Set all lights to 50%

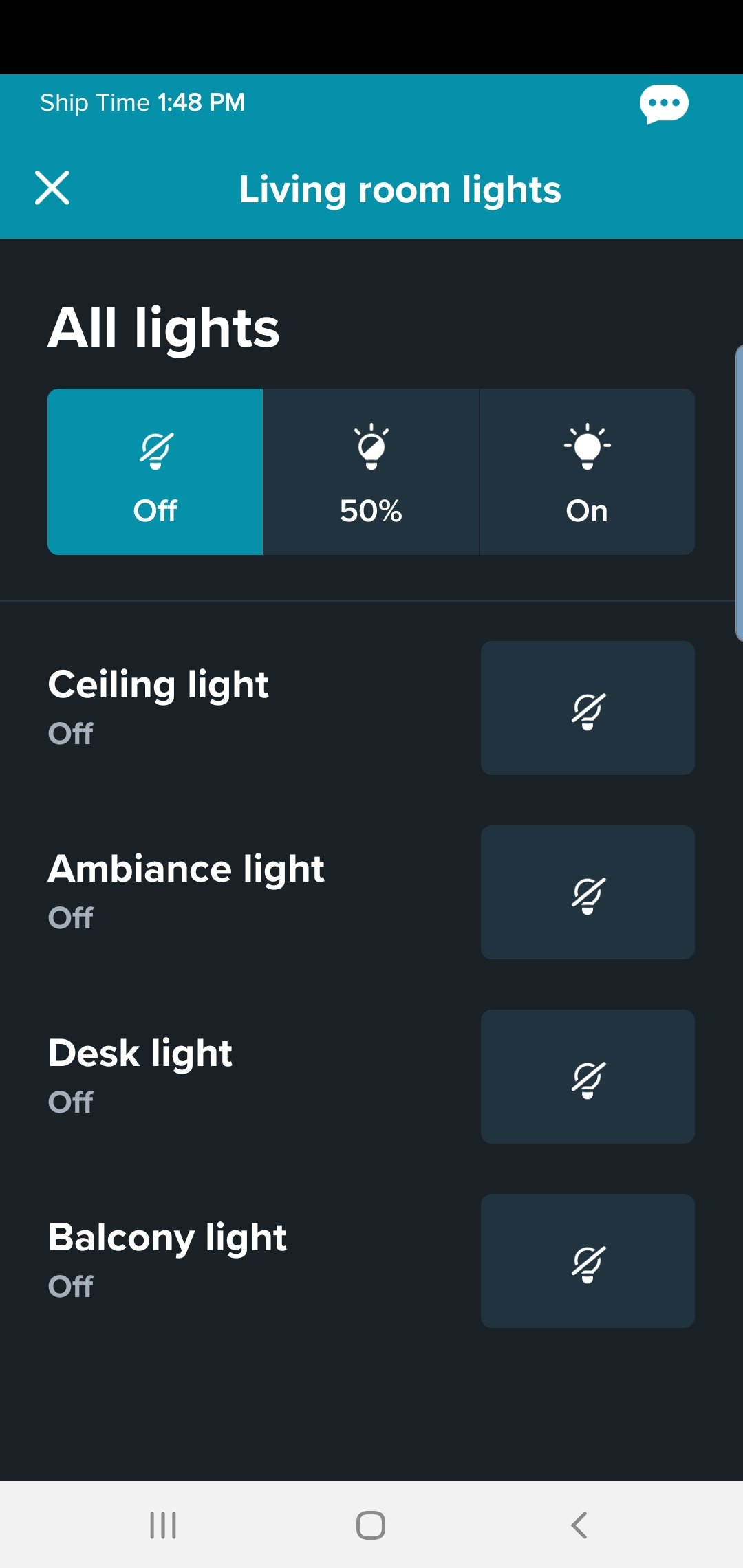click(371, 472)
